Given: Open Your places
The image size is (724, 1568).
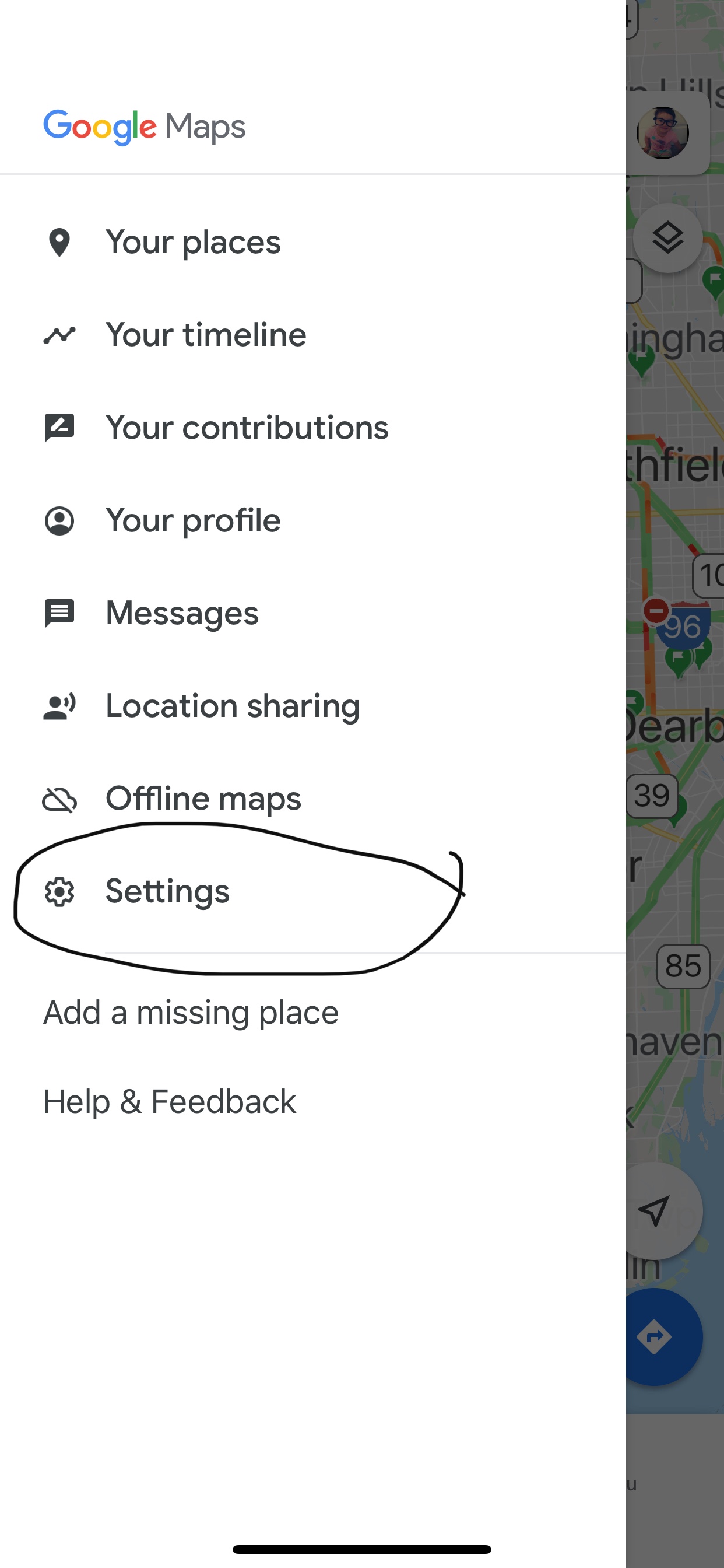Looking at the screenshot, I should point(192,242).
